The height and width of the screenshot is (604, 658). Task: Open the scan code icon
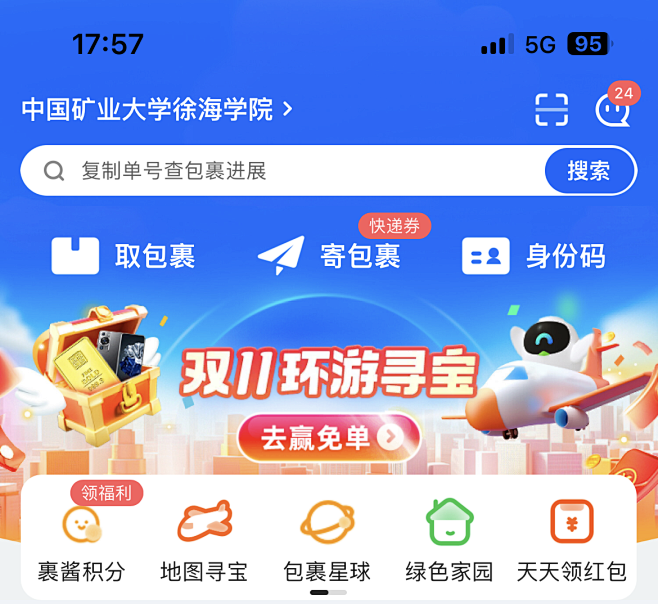coord(551,110)
